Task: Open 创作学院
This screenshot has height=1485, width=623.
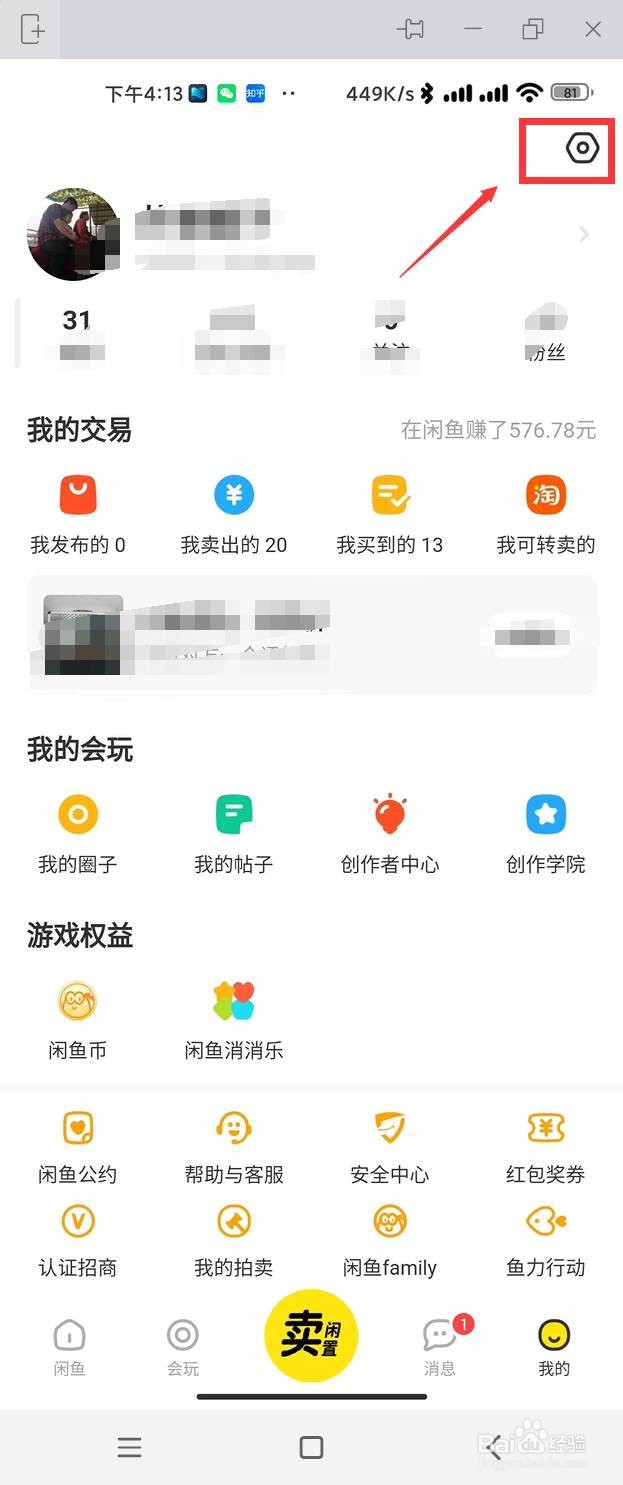Action: [546, 834]
